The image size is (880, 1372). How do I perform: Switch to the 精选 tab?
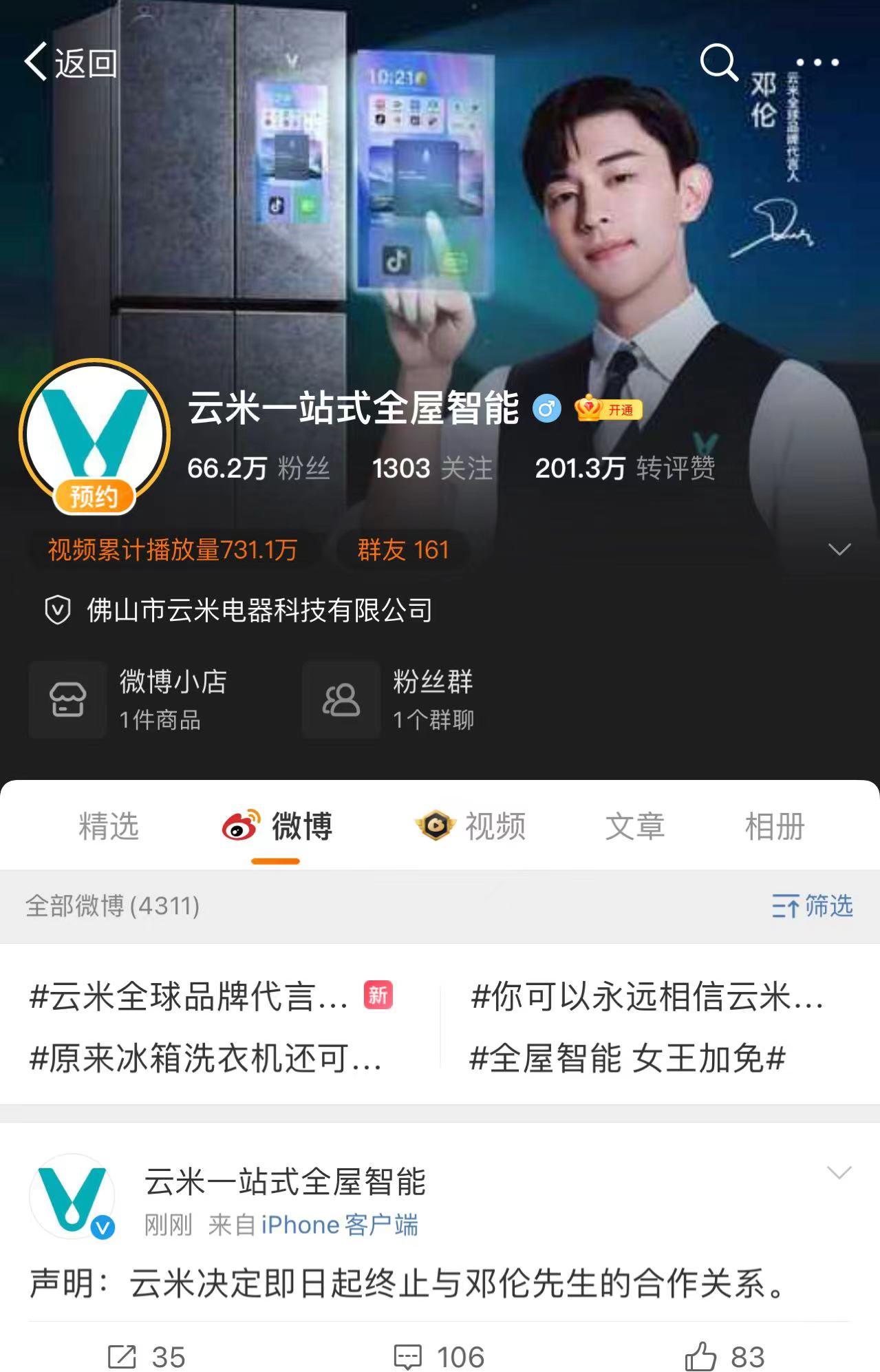click(x=109, y=826)
